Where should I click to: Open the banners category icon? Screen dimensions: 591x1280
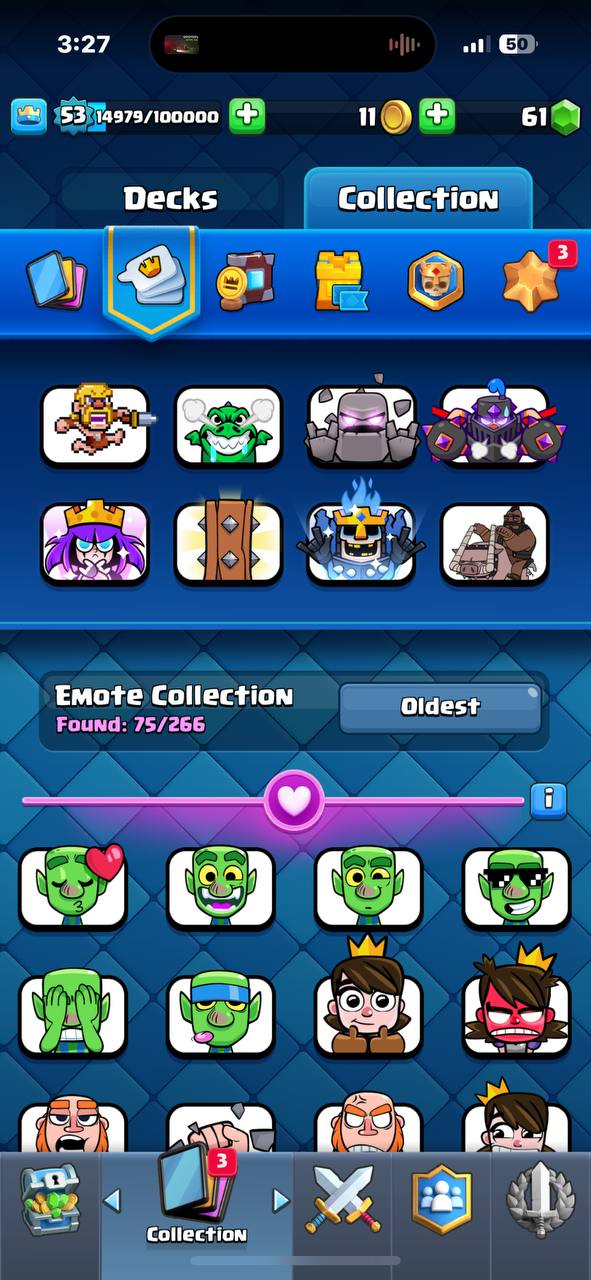click(x=246, y=279)
